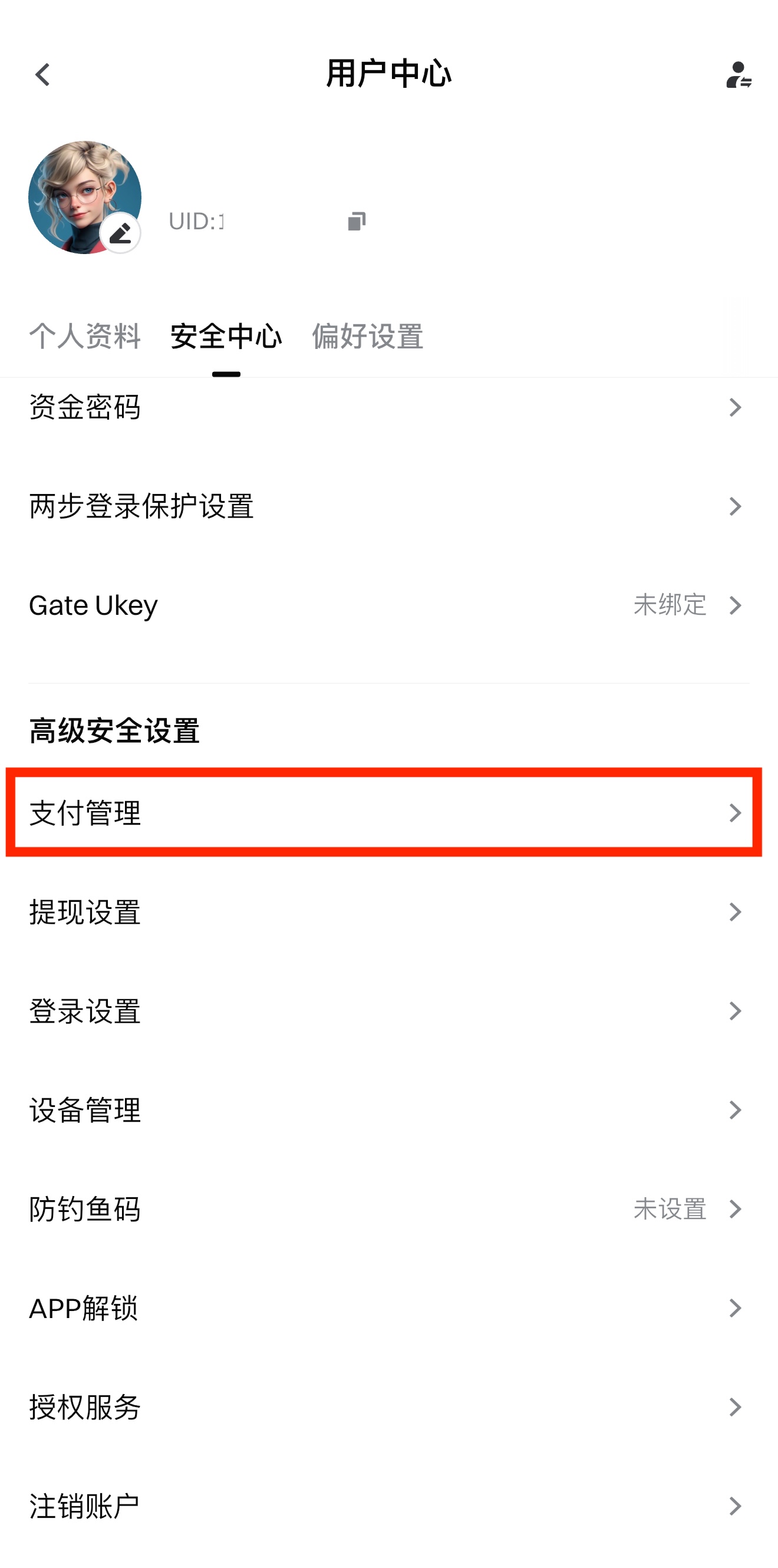The width and height of the screenshot is (778, 1568).
Task: Edit the profile avatar
Action: coord(121,232)
